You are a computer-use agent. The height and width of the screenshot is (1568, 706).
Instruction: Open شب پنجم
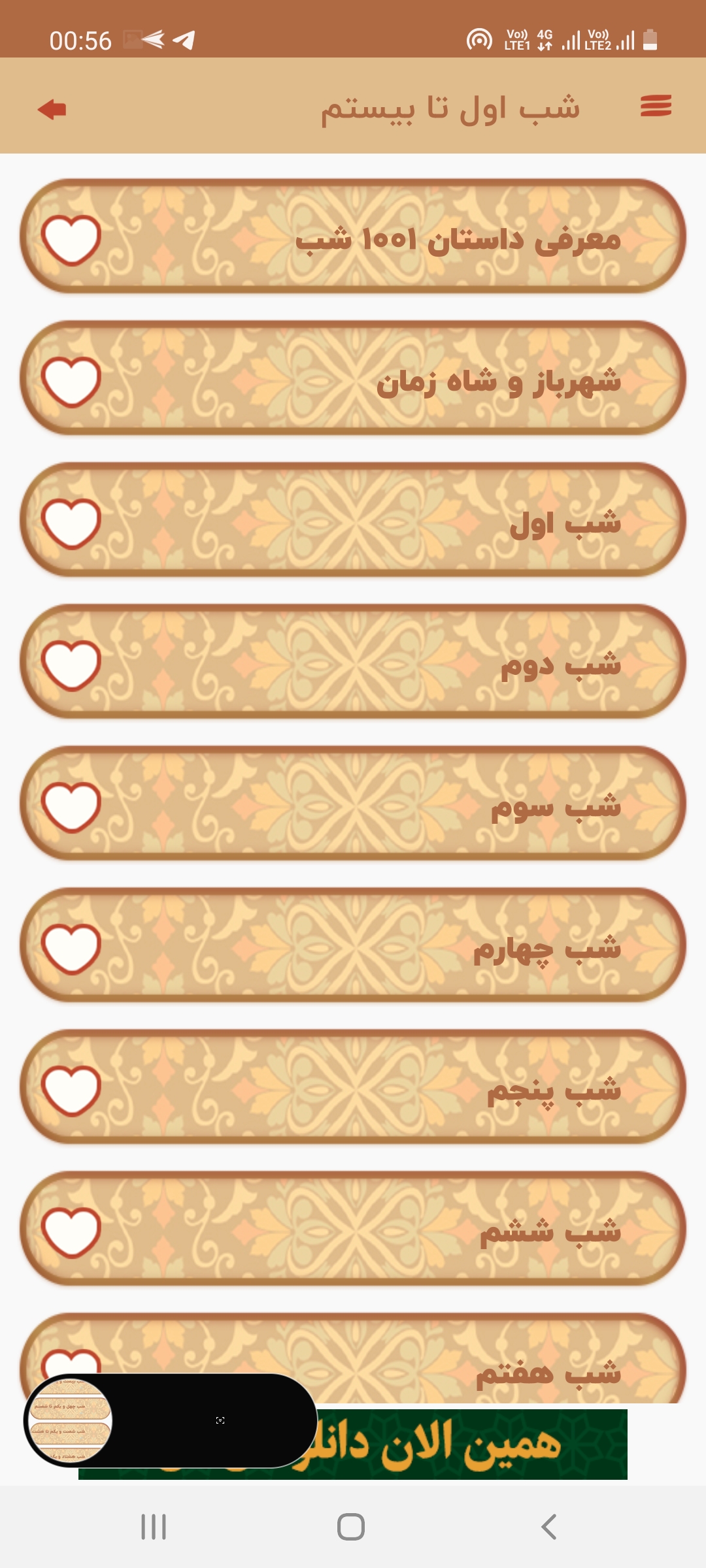pyautogui.click(x=353, y=1087)
